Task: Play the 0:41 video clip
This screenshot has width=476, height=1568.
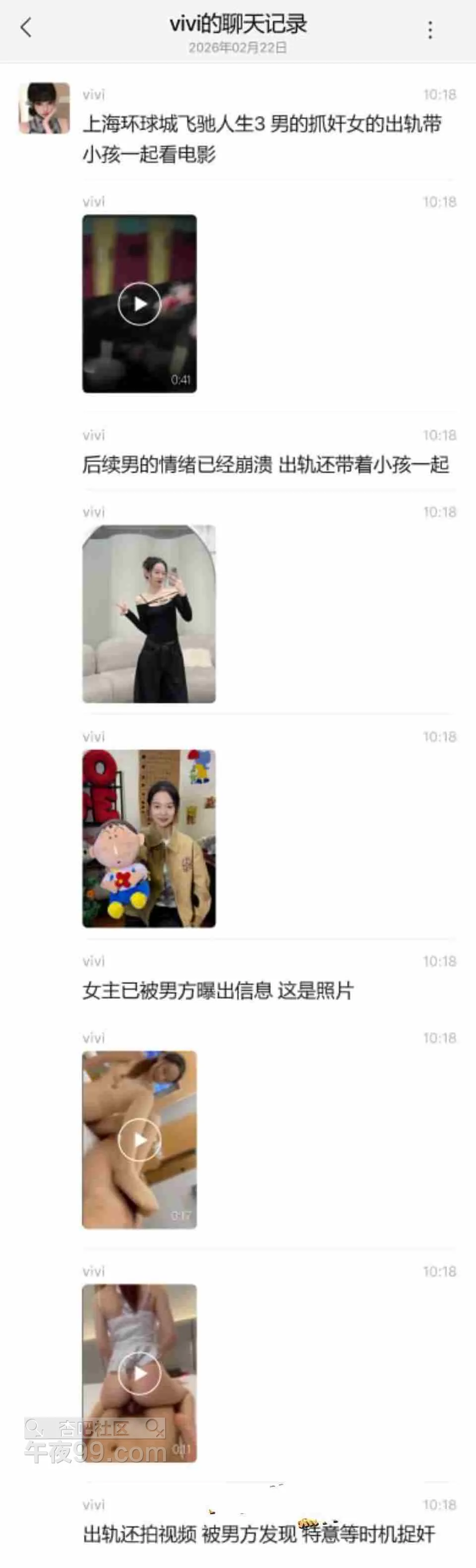Action: point(139,303)
